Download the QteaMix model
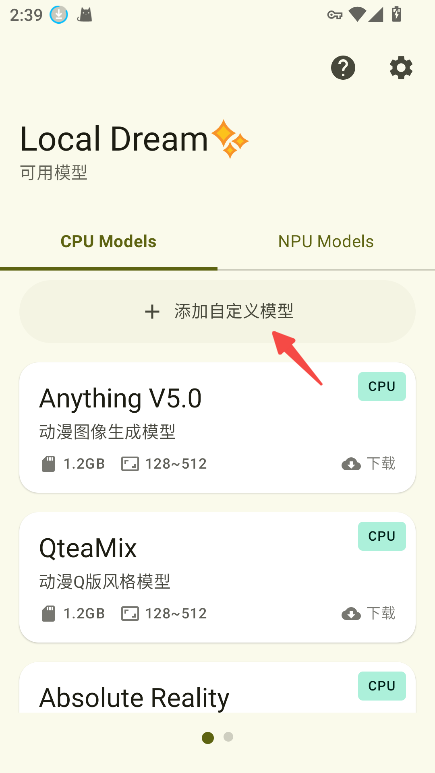 (368, 613)
